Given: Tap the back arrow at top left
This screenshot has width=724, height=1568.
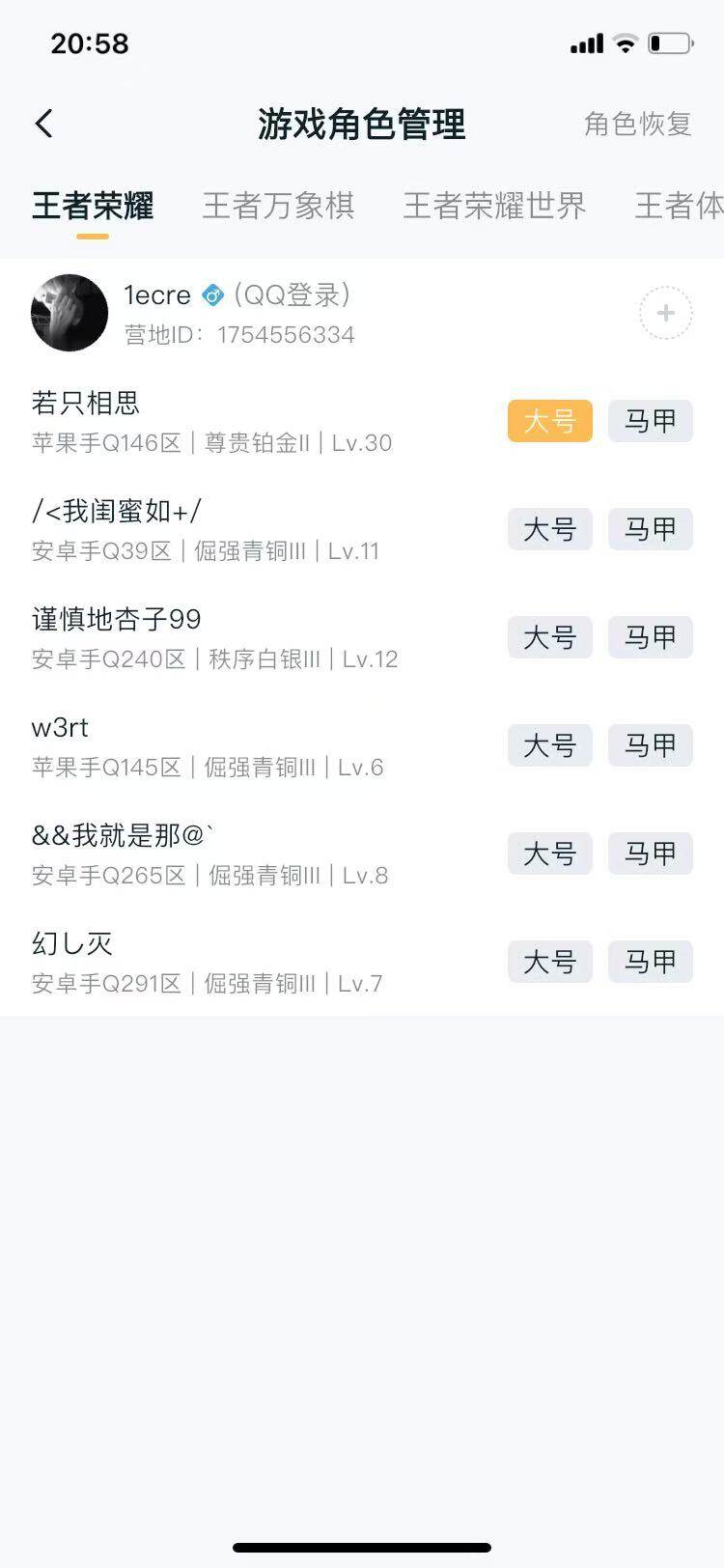Looking at the screenshot, I should 42,124.
